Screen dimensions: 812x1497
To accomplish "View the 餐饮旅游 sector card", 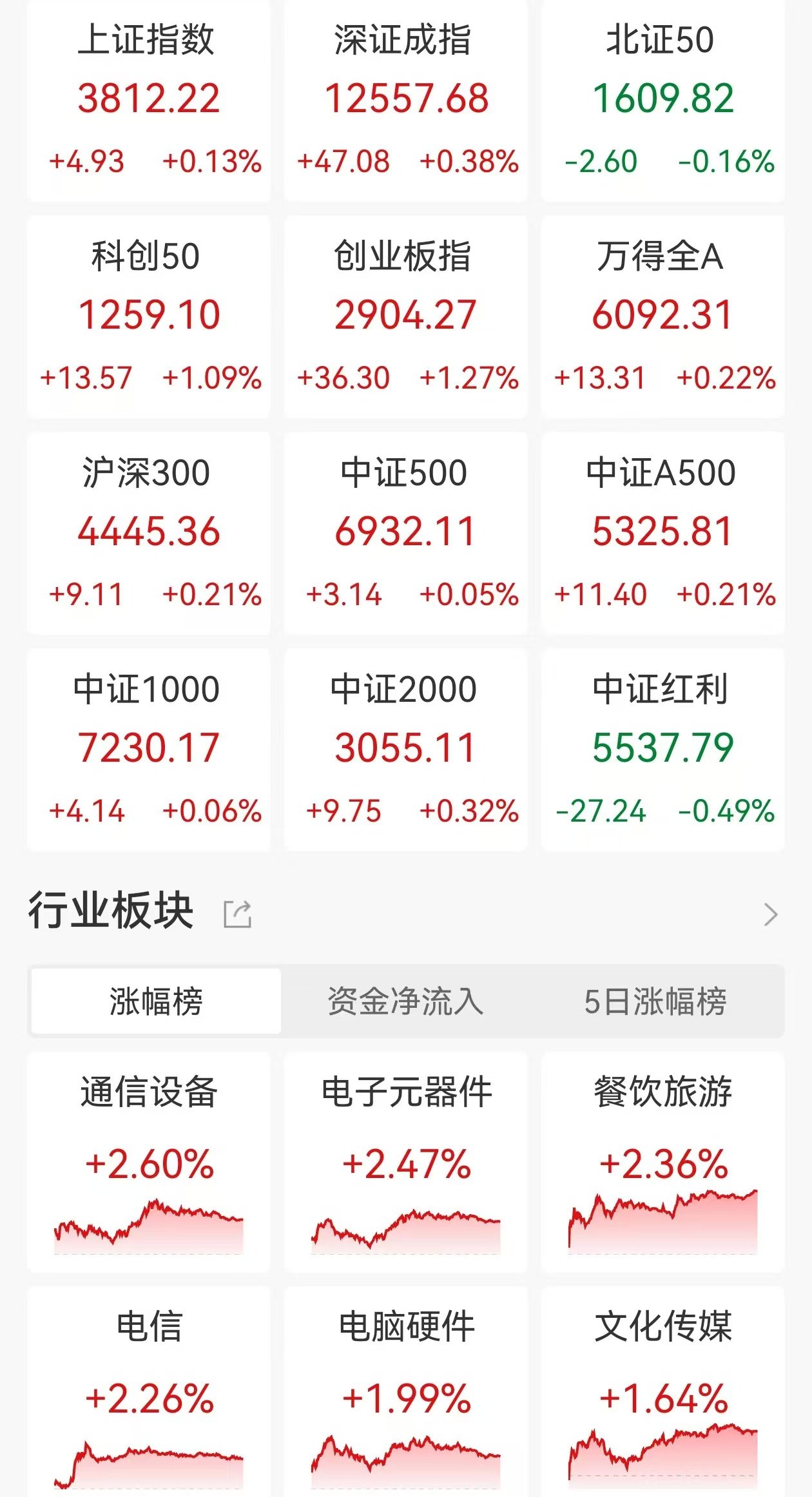I will 662,1162.
